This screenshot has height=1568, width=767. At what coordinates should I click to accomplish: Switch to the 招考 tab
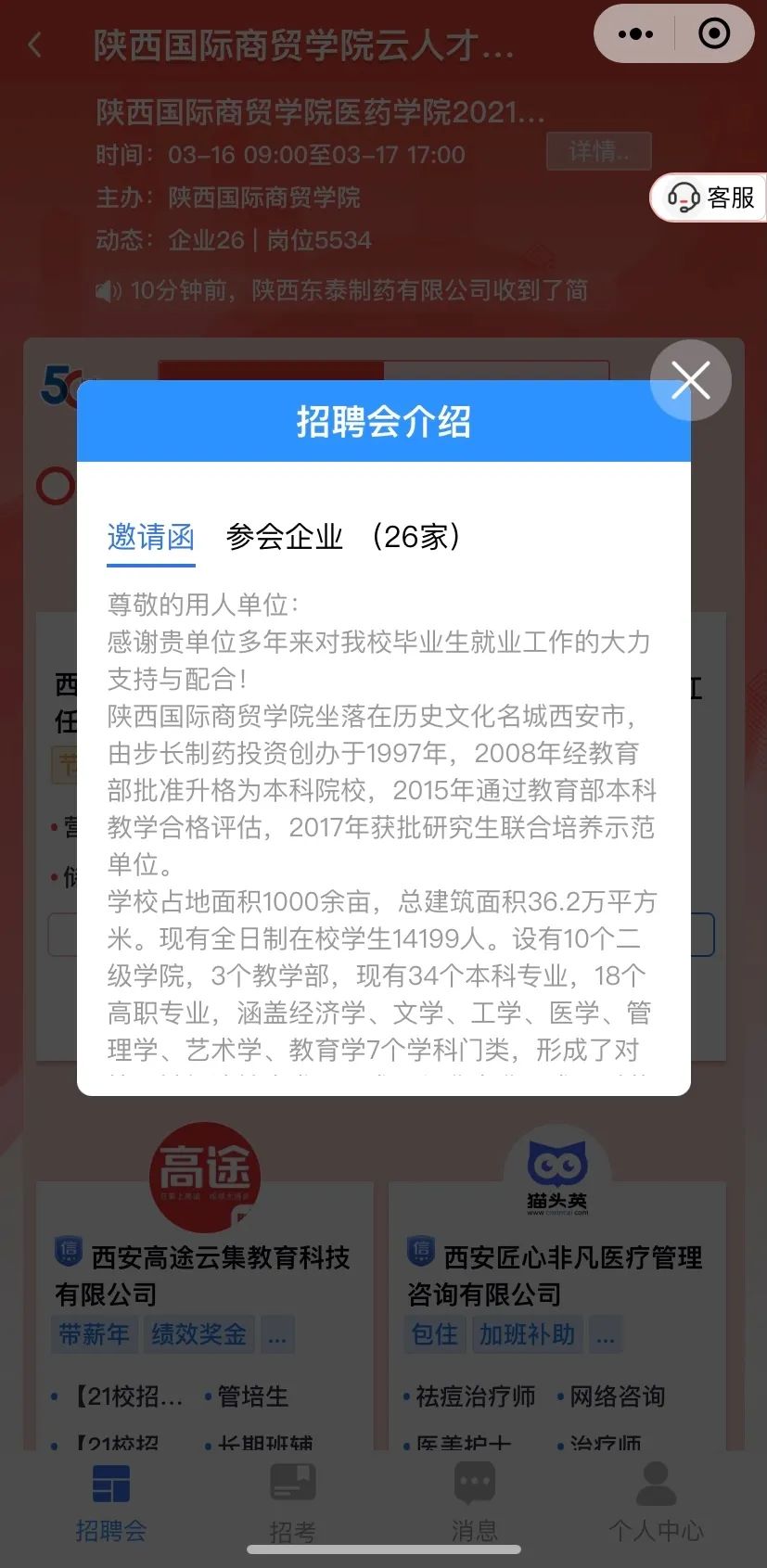coord(293,1503)
